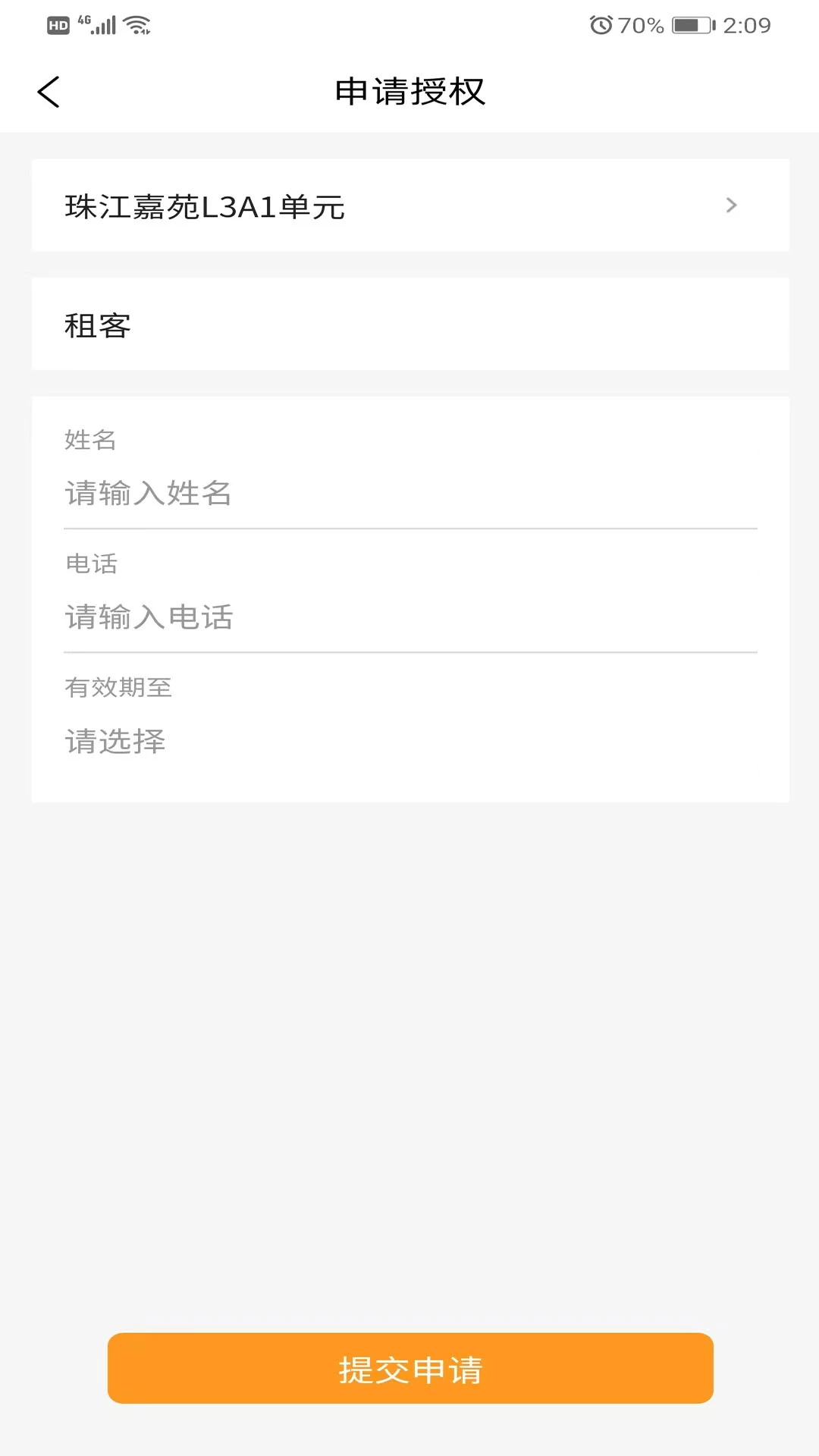This screenshot has width=819, height=1456.
Task: Tap the back arrow to exit 申请授权
Action: click(49, 92)
